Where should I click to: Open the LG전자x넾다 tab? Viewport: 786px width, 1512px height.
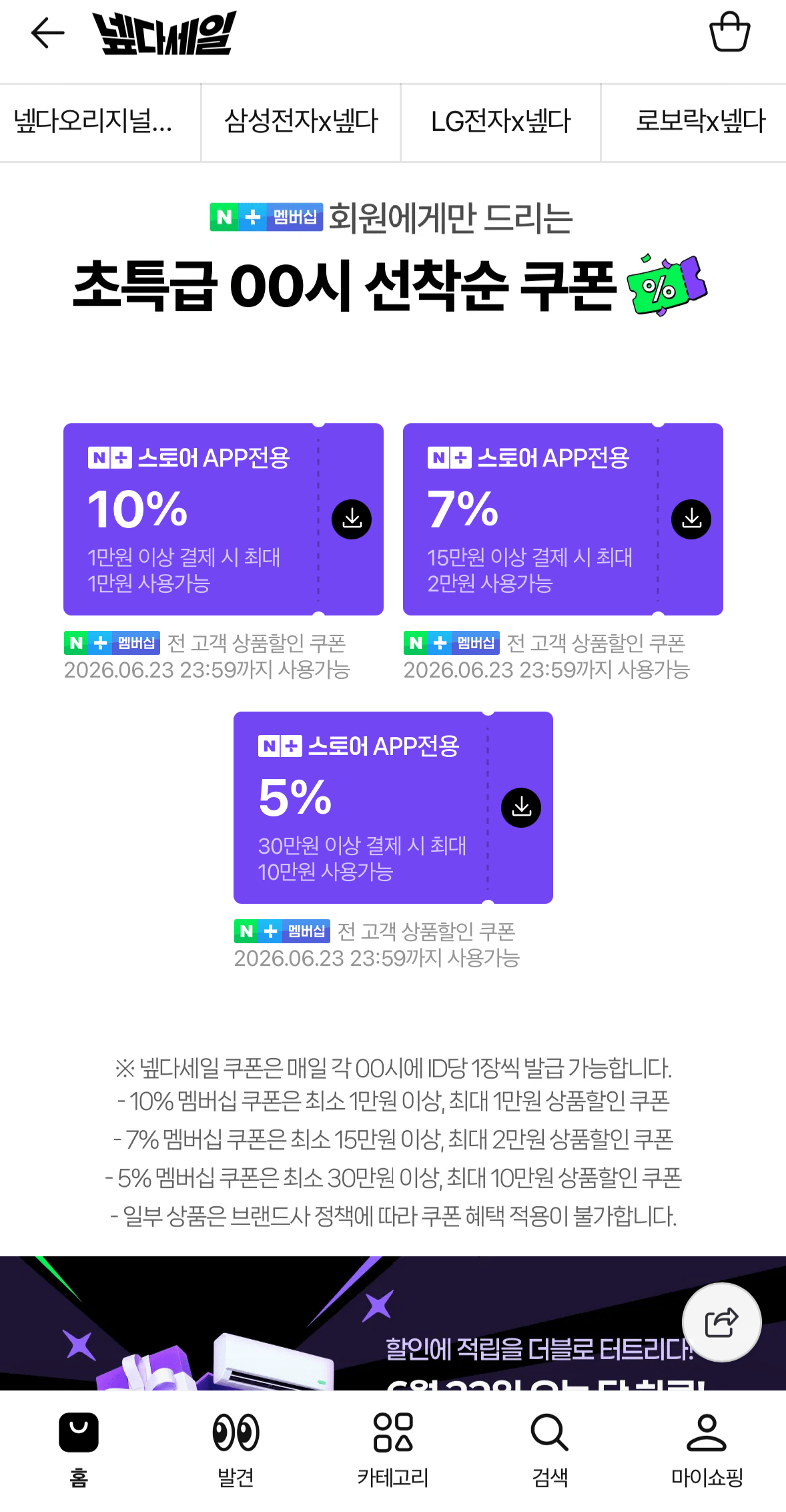click(x=501, y=122)
